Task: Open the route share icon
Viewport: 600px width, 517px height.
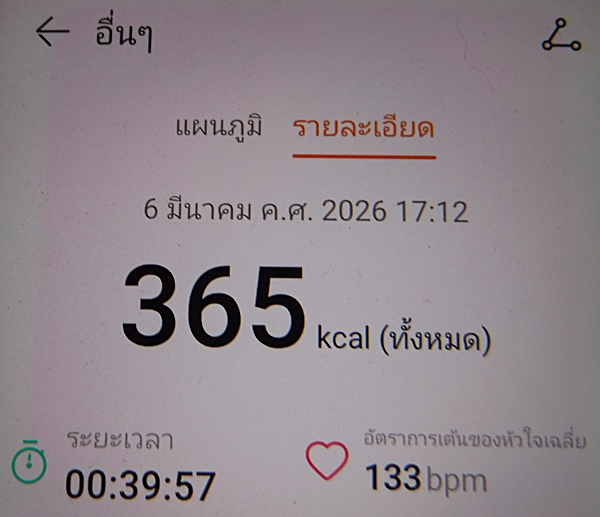Action: pyautogui.click(x=561, y=36)
